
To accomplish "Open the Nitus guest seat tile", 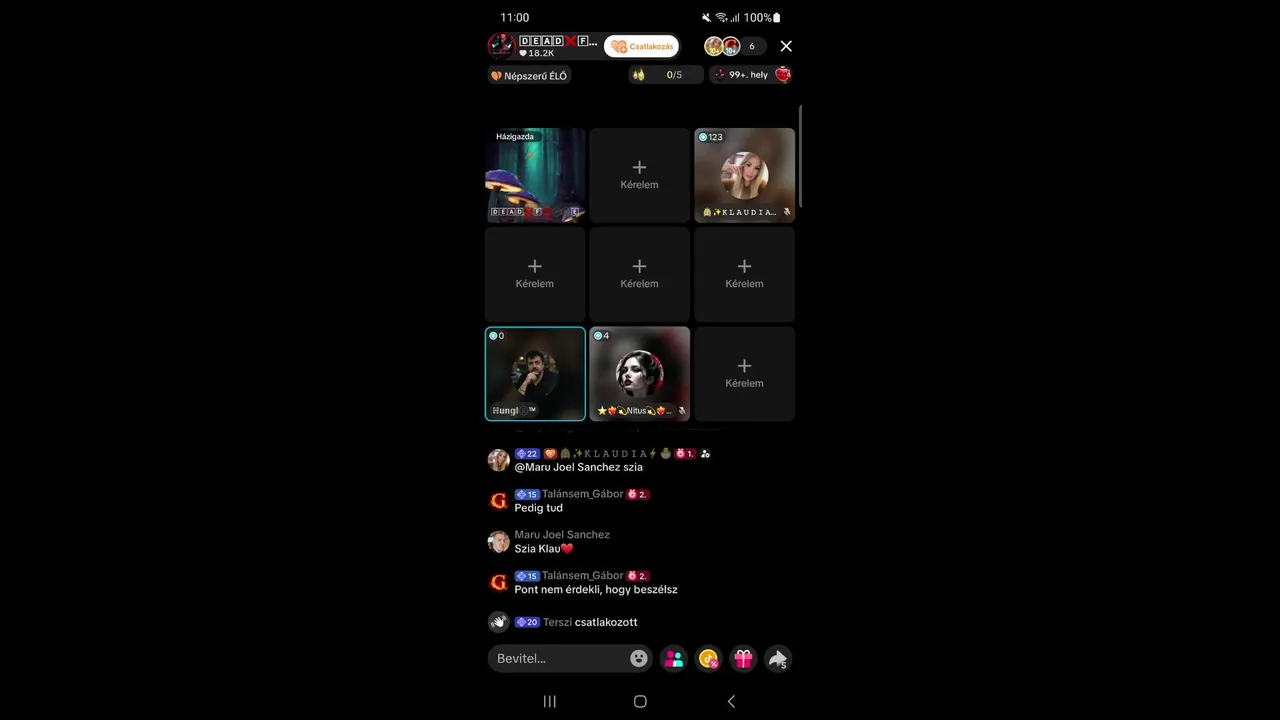I will point(639,373).
